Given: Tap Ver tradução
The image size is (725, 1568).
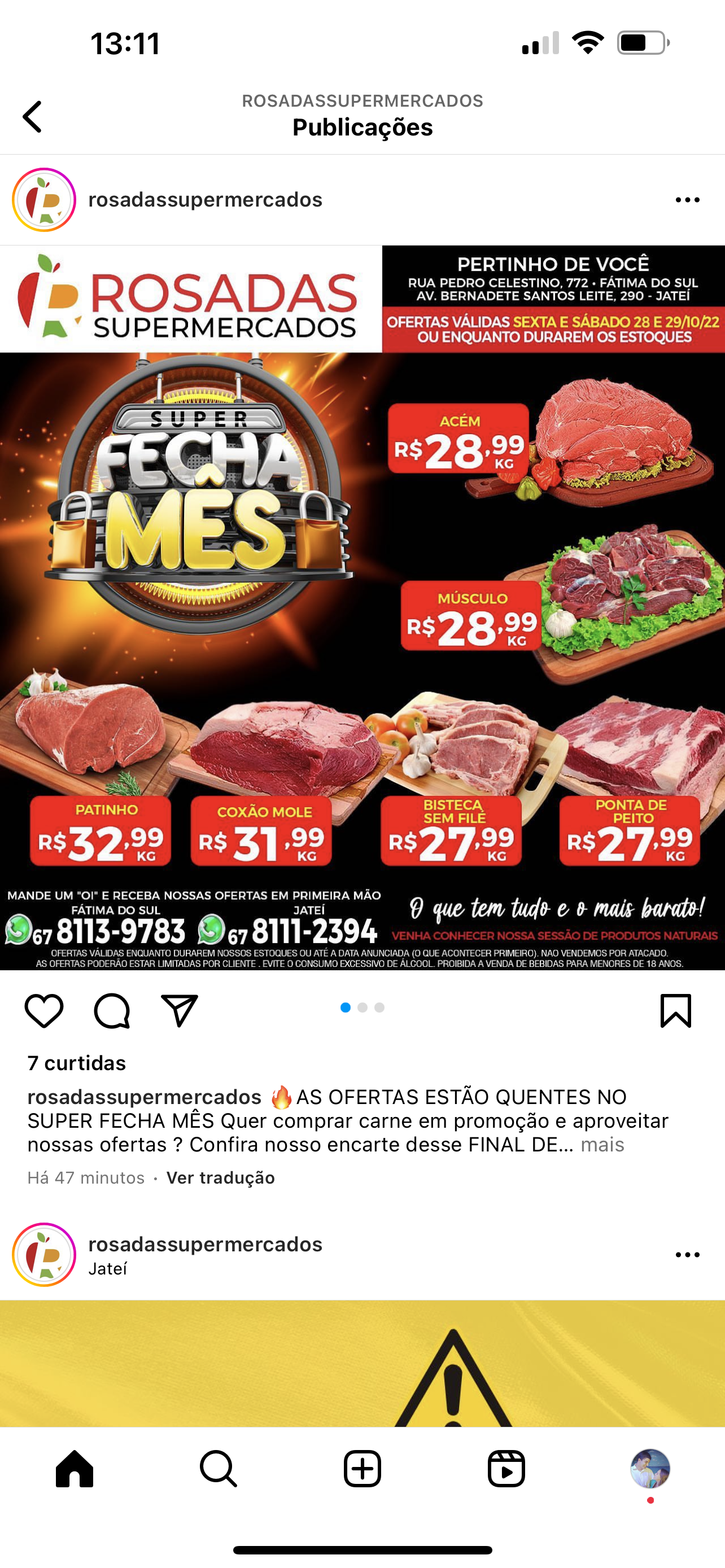Looking at the screenshot, I should click(x=220, y=1178).
